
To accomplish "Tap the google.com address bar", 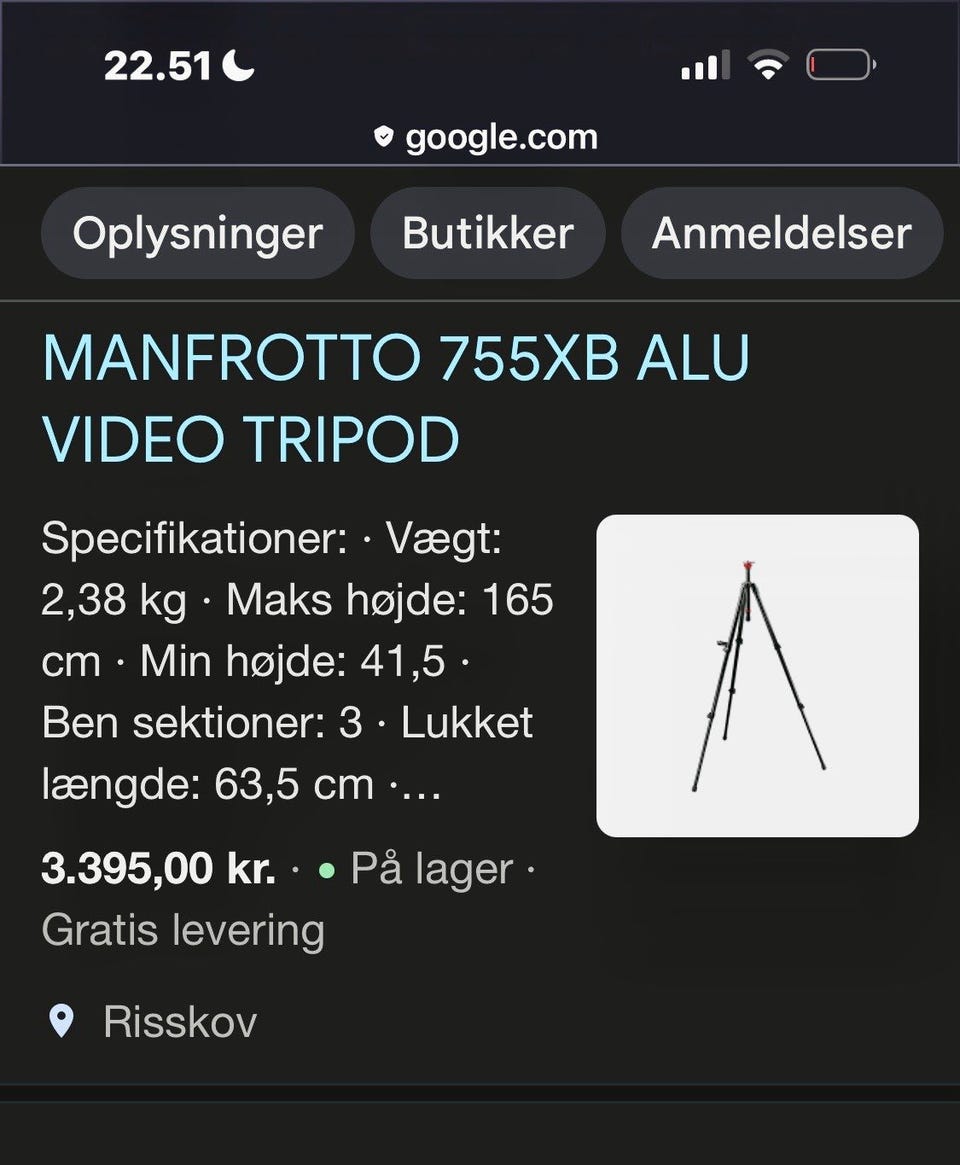I will tap(486, 137).
